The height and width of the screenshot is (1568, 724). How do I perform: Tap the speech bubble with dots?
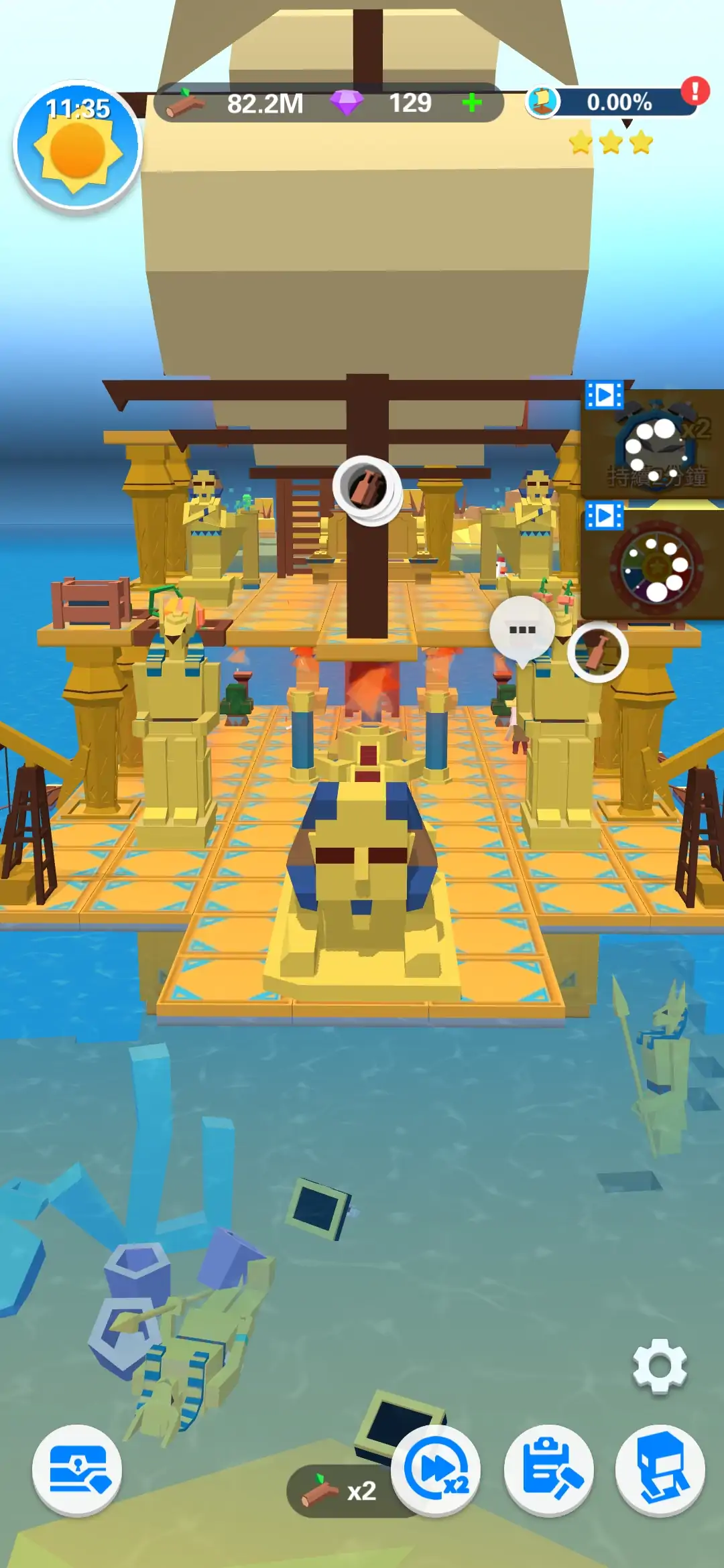[x=522, y=630]
